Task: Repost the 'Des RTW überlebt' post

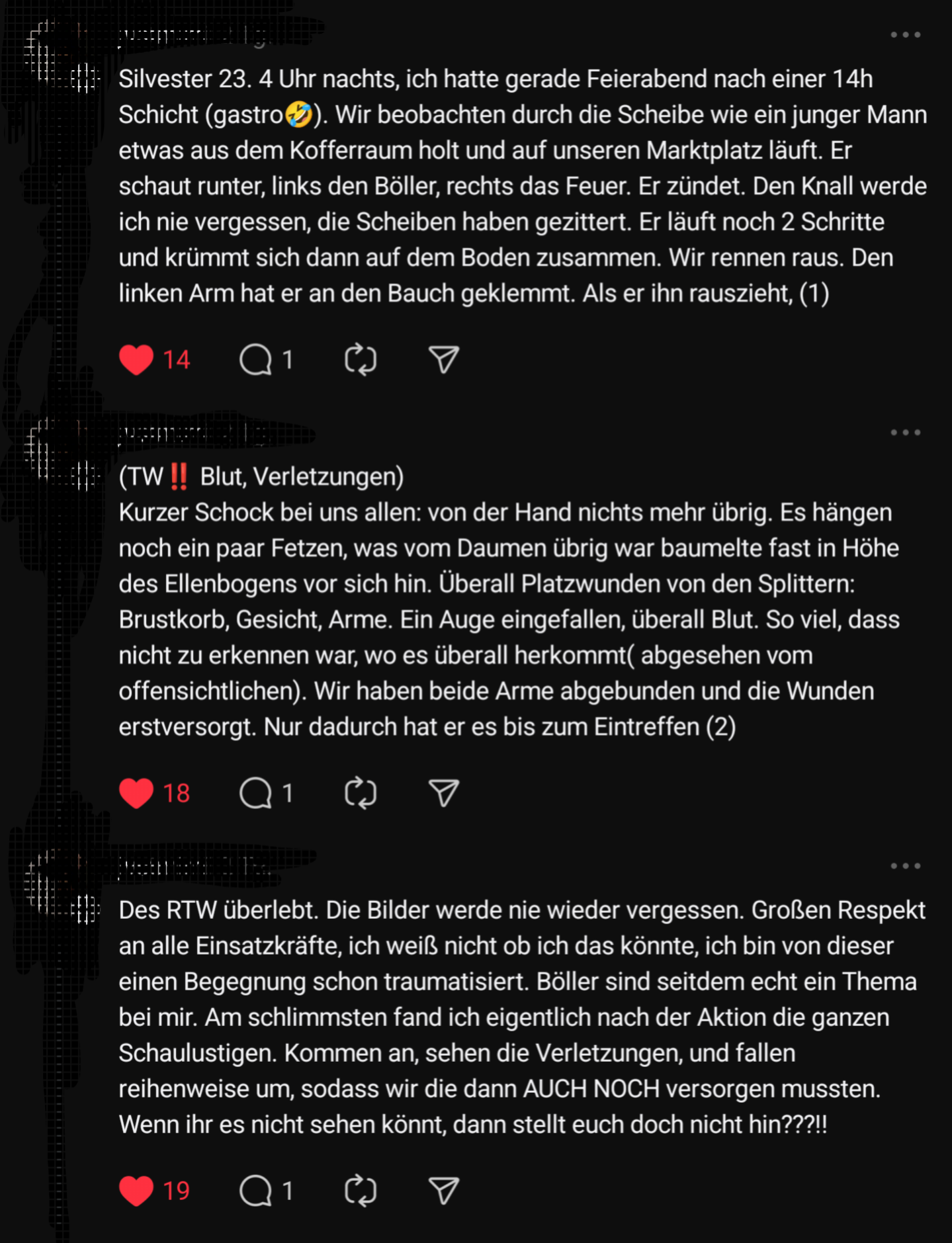Action: pos(361,1191)
